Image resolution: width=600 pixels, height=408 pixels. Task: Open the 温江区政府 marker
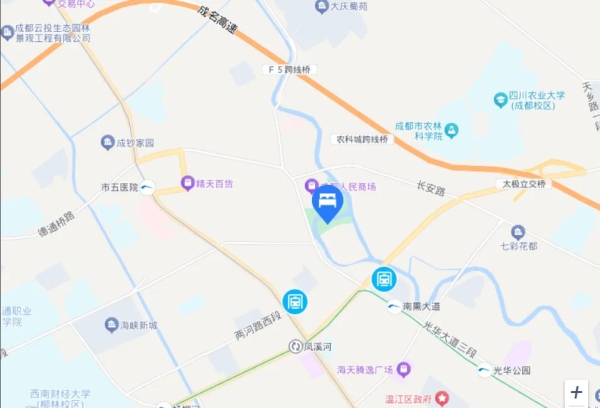pos(443,398)
